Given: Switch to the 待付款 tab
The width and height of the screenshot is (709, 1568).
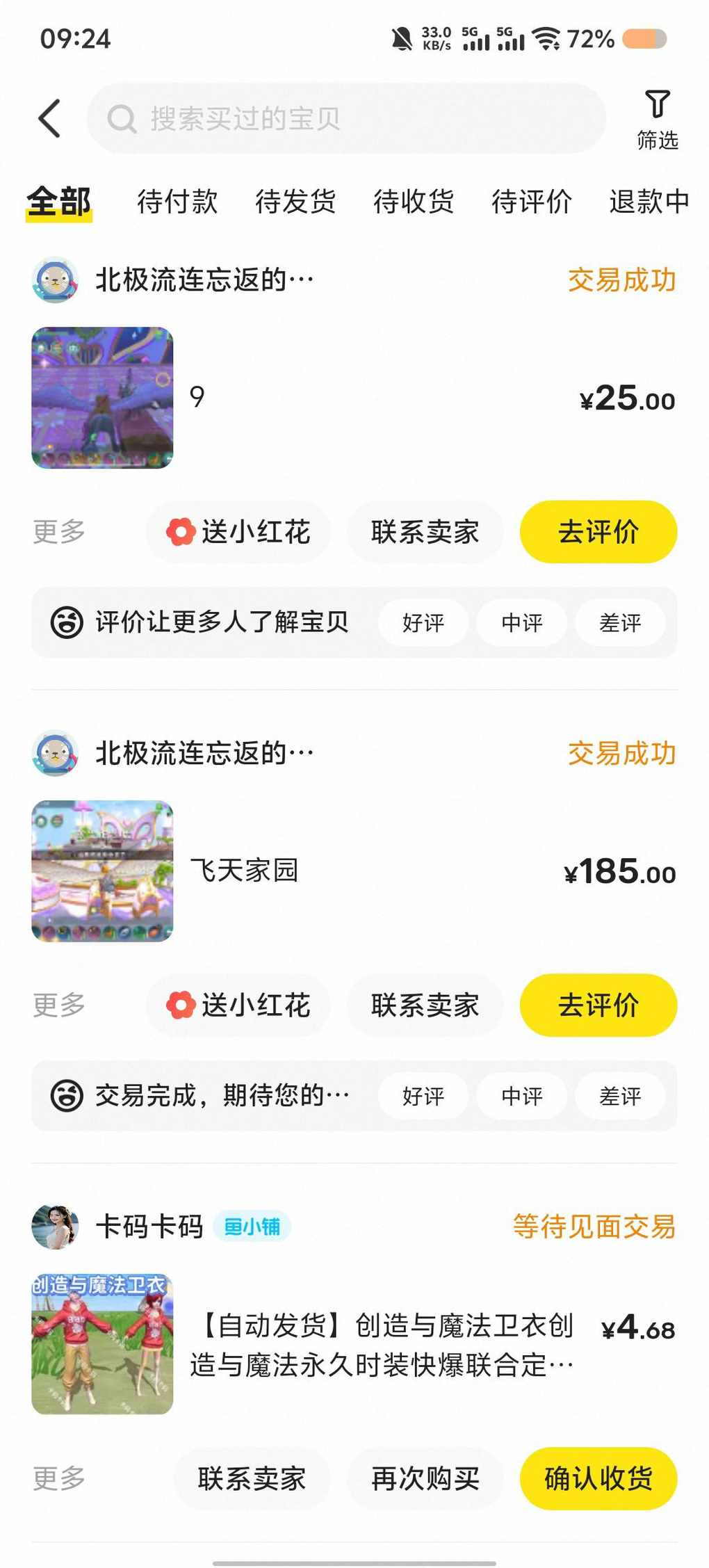Looking at the screenshot, I should click(177, 202).
